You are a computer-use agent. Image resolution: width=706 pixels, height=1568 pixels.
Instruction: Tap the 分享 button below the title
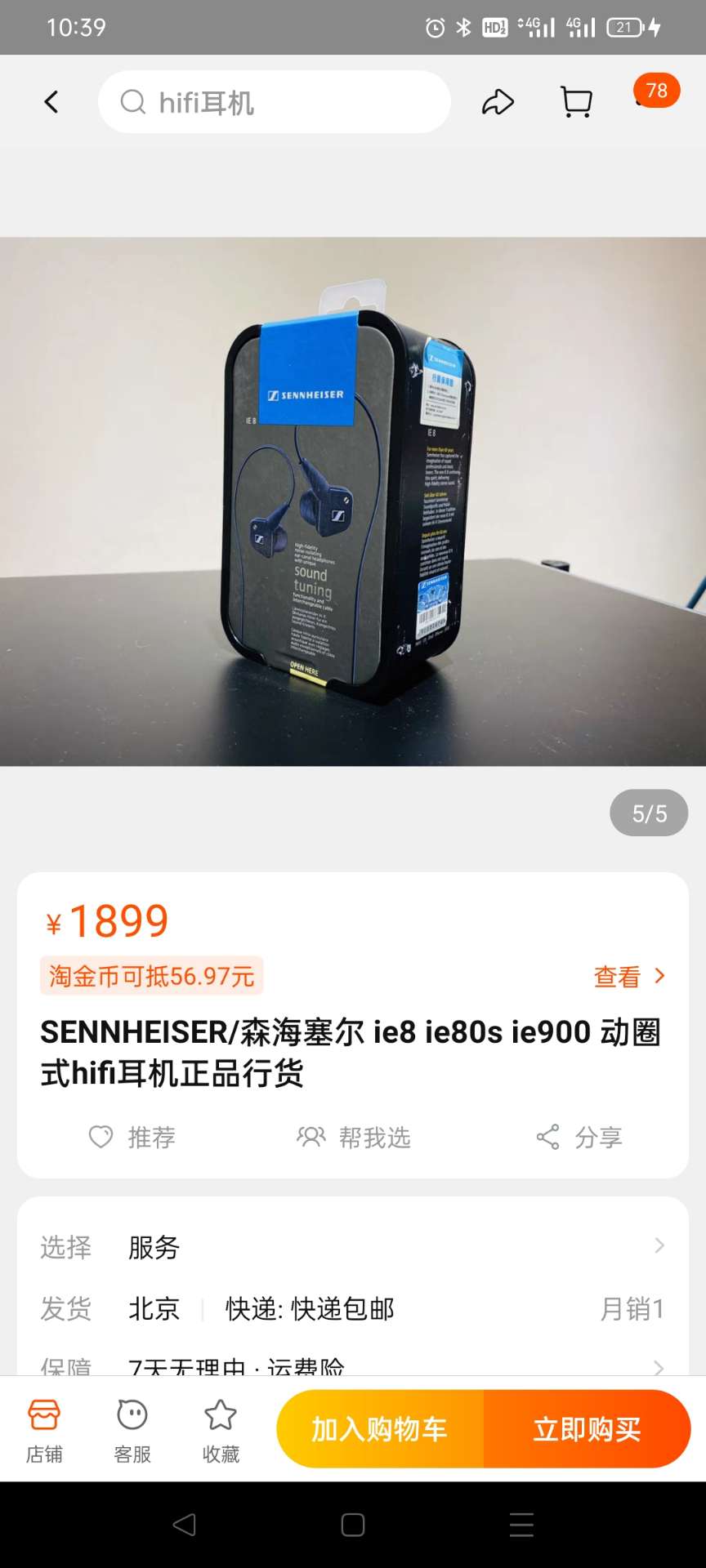tap(579, 1137)
